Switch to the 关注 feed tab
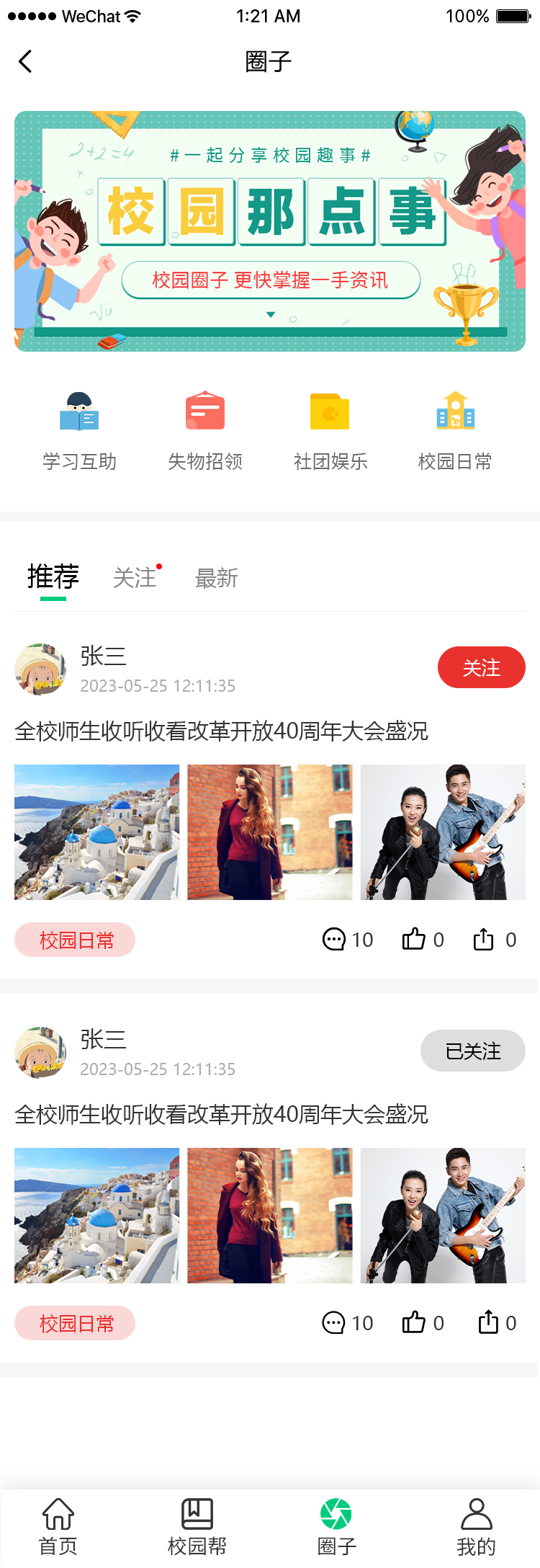 (135, 578)
